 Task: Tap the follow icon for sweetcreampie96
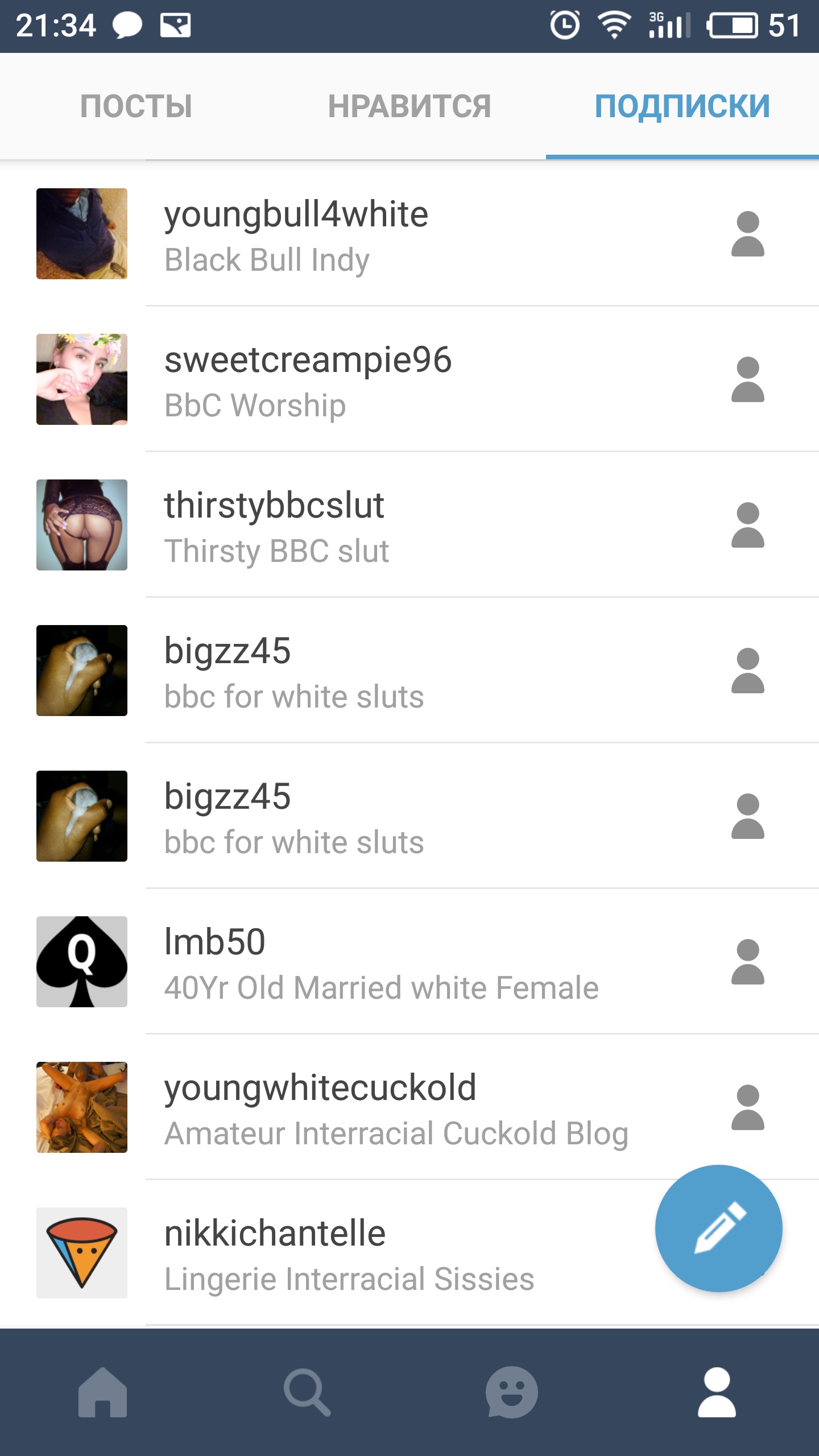747,379
